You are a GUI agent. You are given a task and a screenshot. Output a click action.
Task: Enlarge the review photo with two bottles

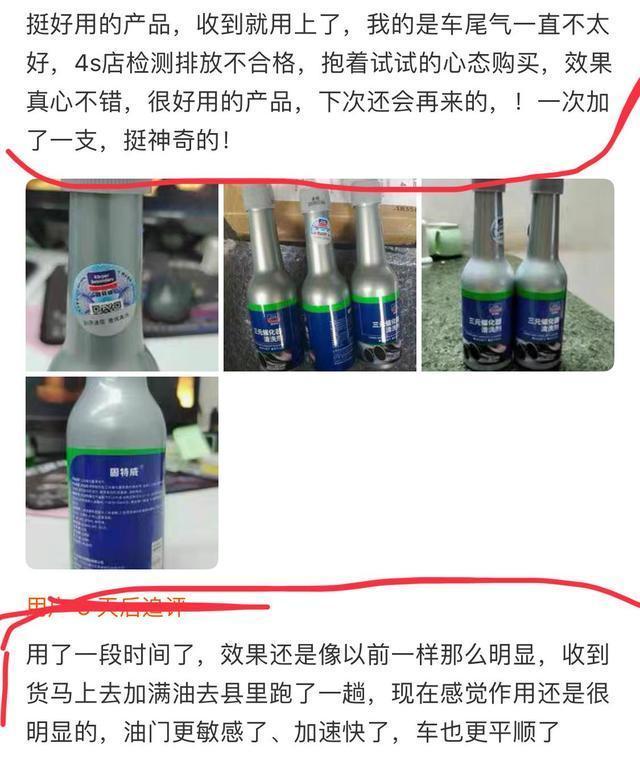517,275
